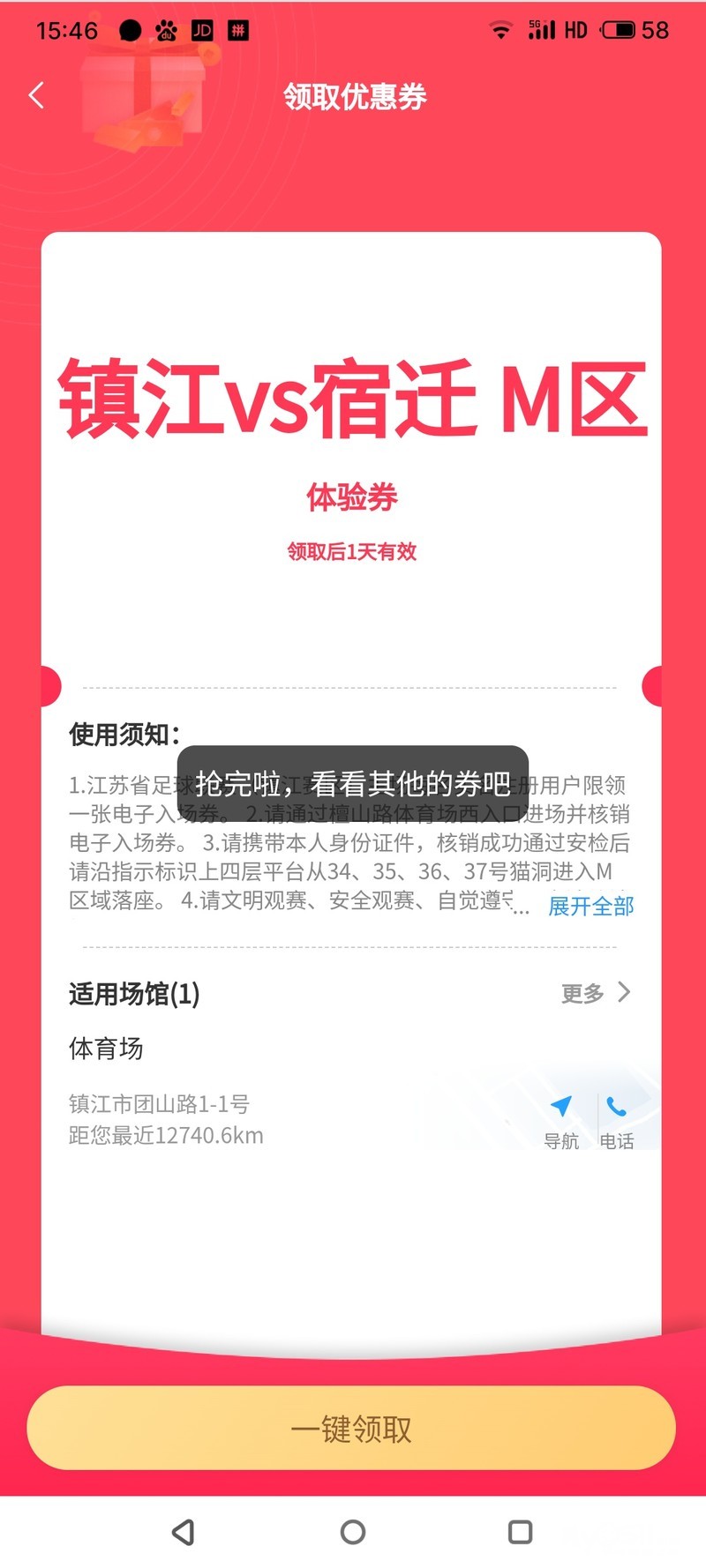Open the 体育场 venue entry
The height and width of the screenshot is (1568, 706).
pyautogui.click(x=106, y=1049)
